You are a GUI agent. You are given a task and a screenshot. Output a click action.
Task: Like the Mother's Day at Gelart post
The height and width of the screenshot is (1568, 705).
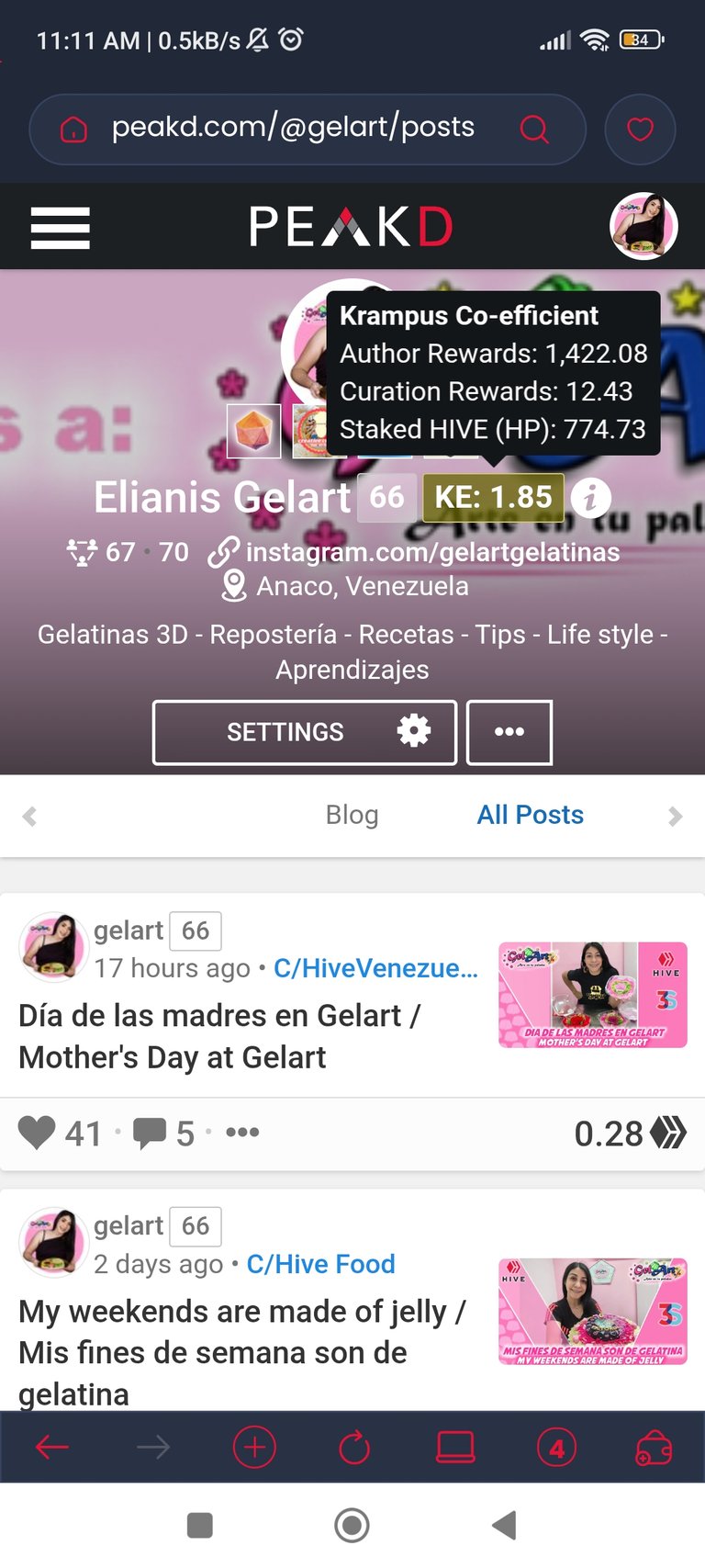coord(37,1133)
